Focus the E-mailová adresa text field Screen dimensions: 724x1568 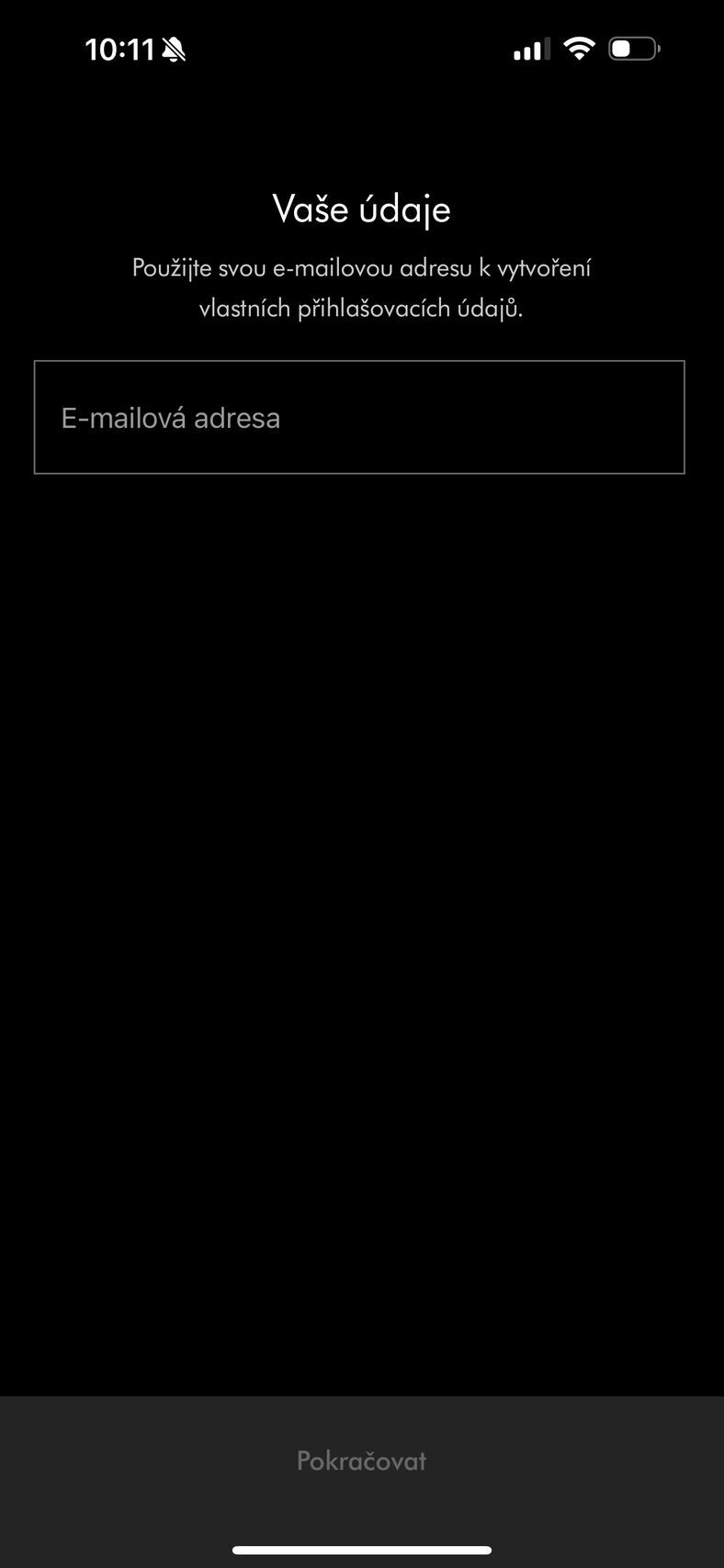[359, 418]
